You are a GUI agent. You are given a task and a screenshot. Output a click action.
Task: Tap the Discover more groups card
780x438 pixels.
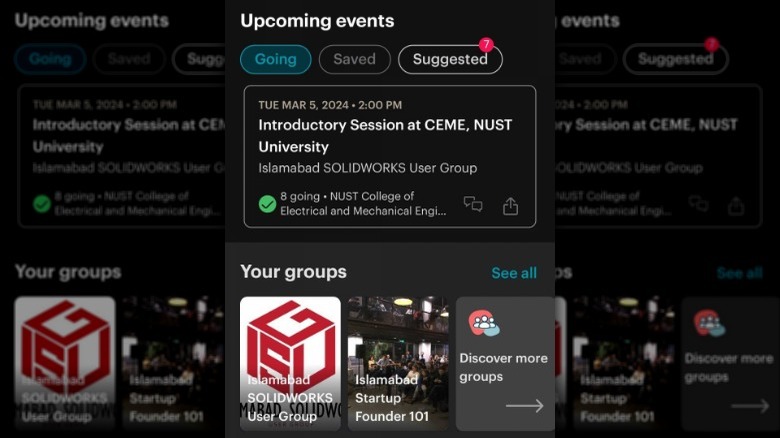click(x=505, y=362)
